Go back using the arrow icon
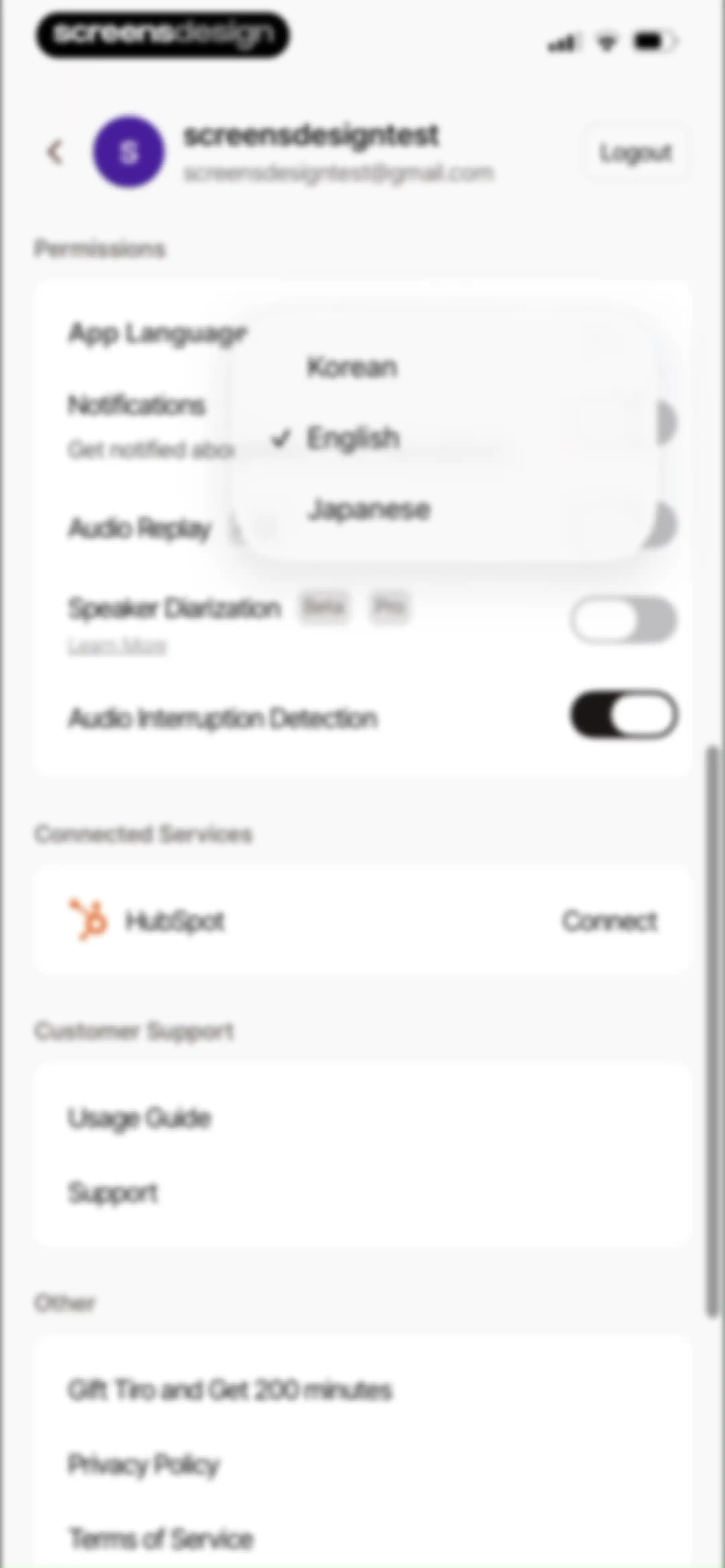725x1568 pixels. pos(55,151)
